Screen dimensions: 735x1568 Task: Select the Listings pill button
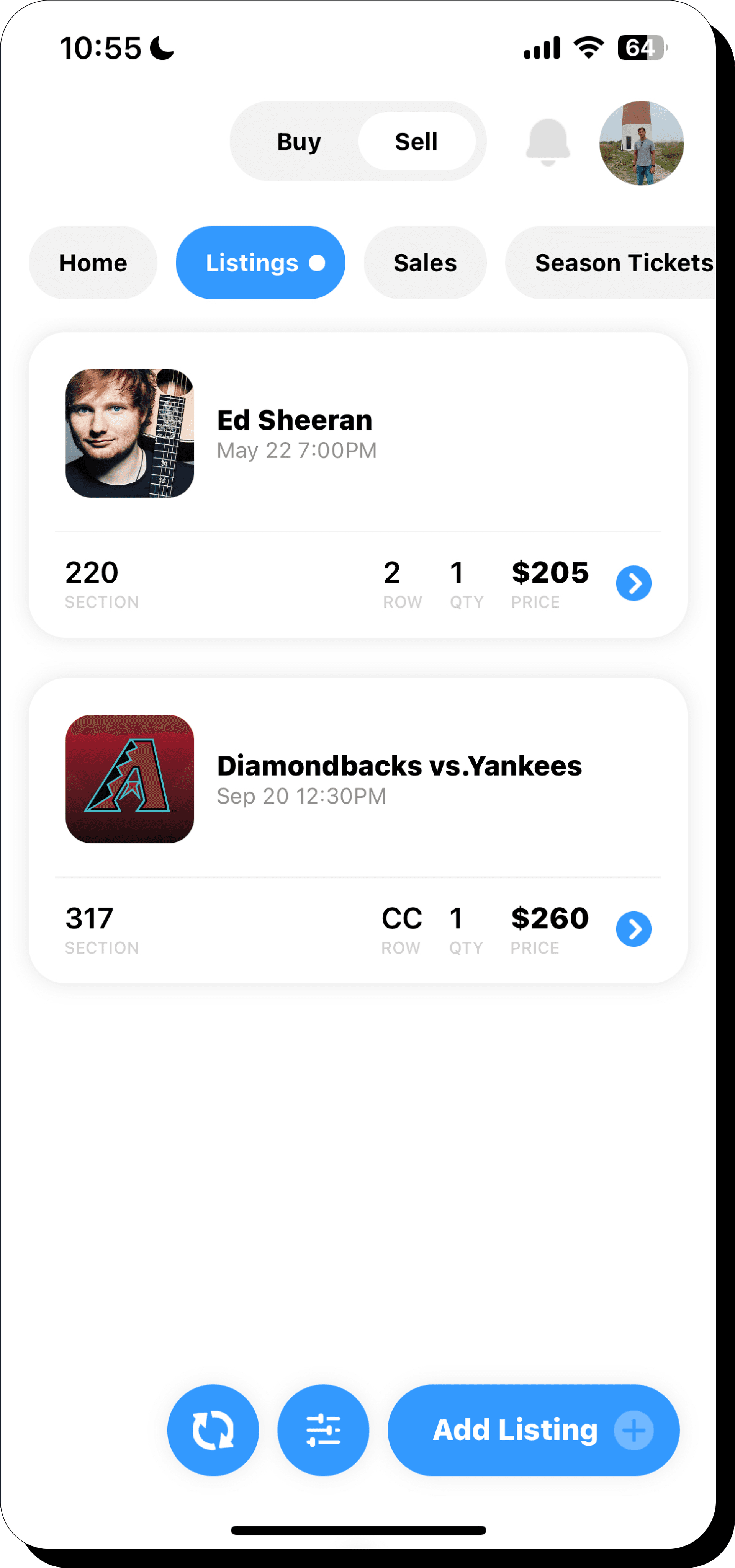[x=260, y=262]
